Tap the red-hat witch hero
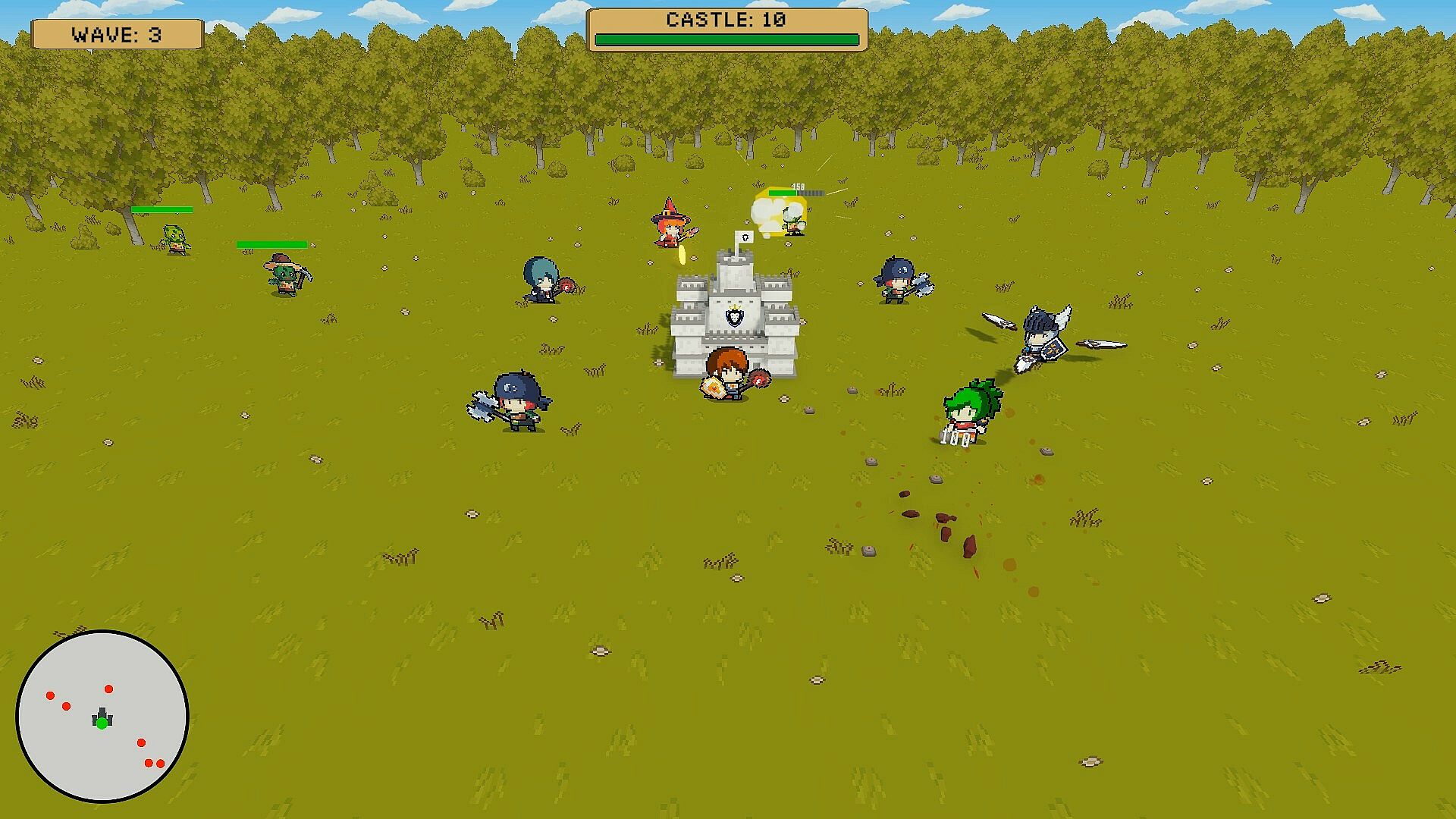 (670, 224)
